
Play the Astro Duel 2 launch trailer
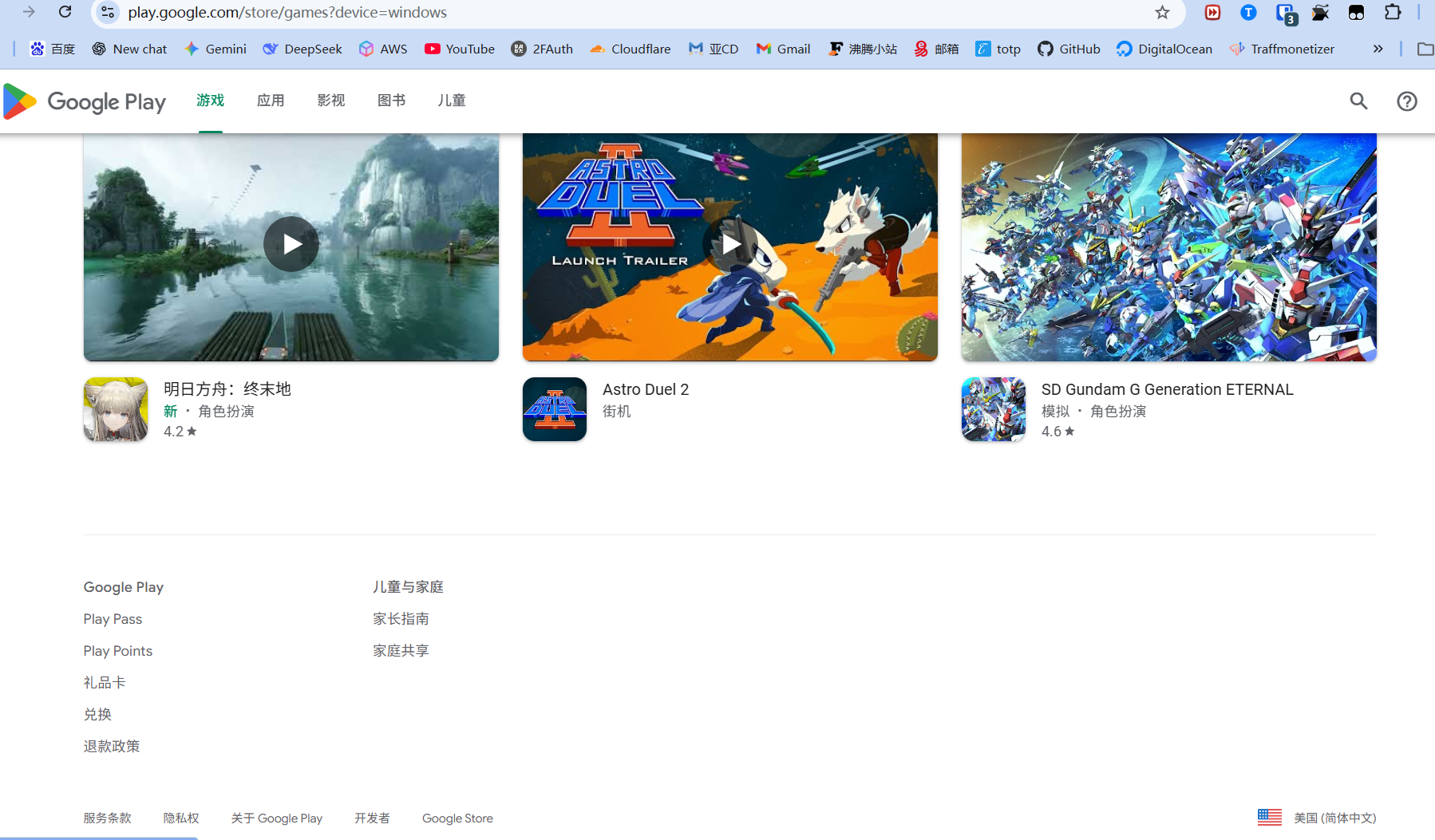pos(729,244)
